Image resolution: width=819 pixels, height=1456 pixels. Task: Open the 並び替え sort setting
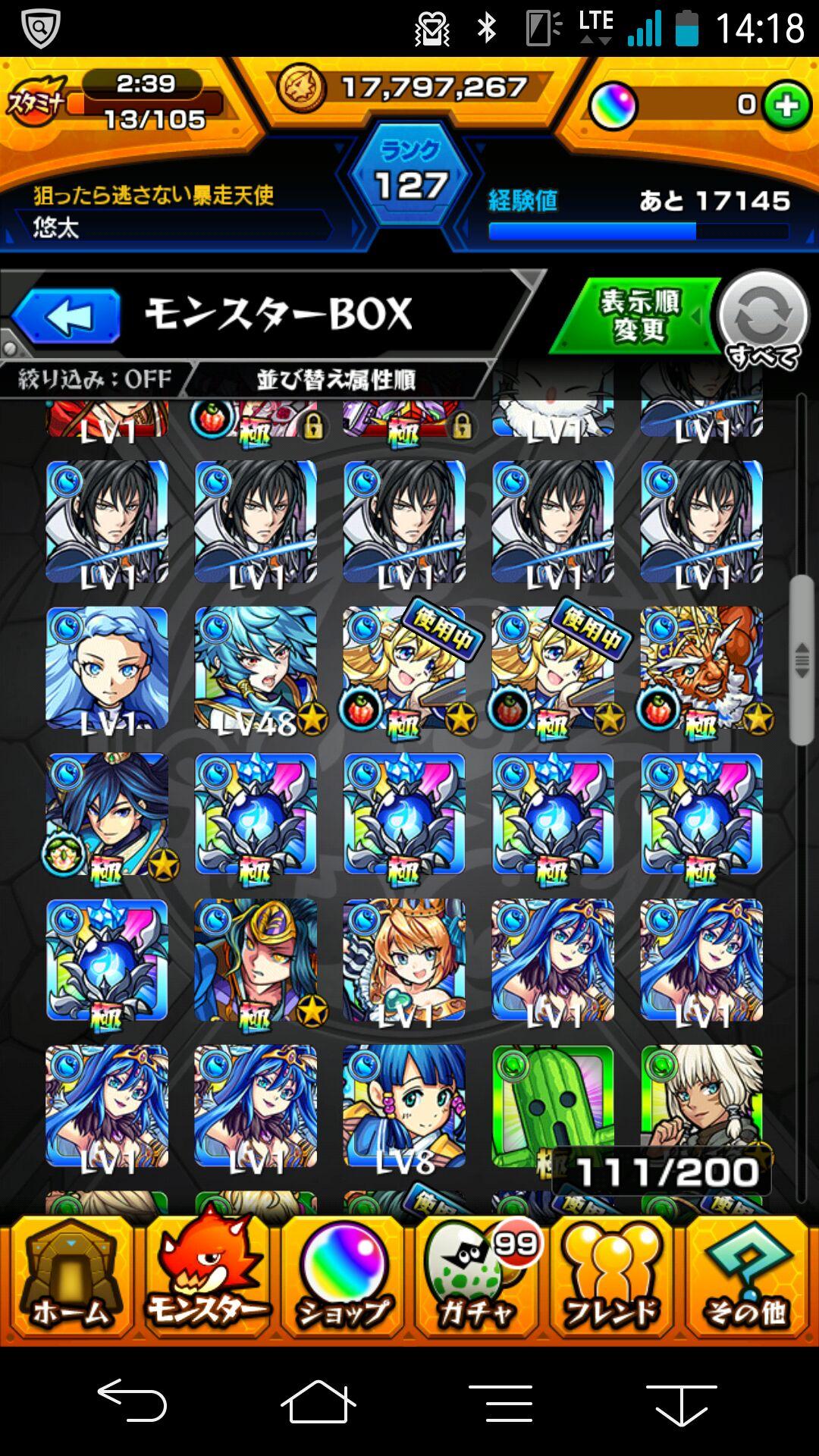click(335, 379)
